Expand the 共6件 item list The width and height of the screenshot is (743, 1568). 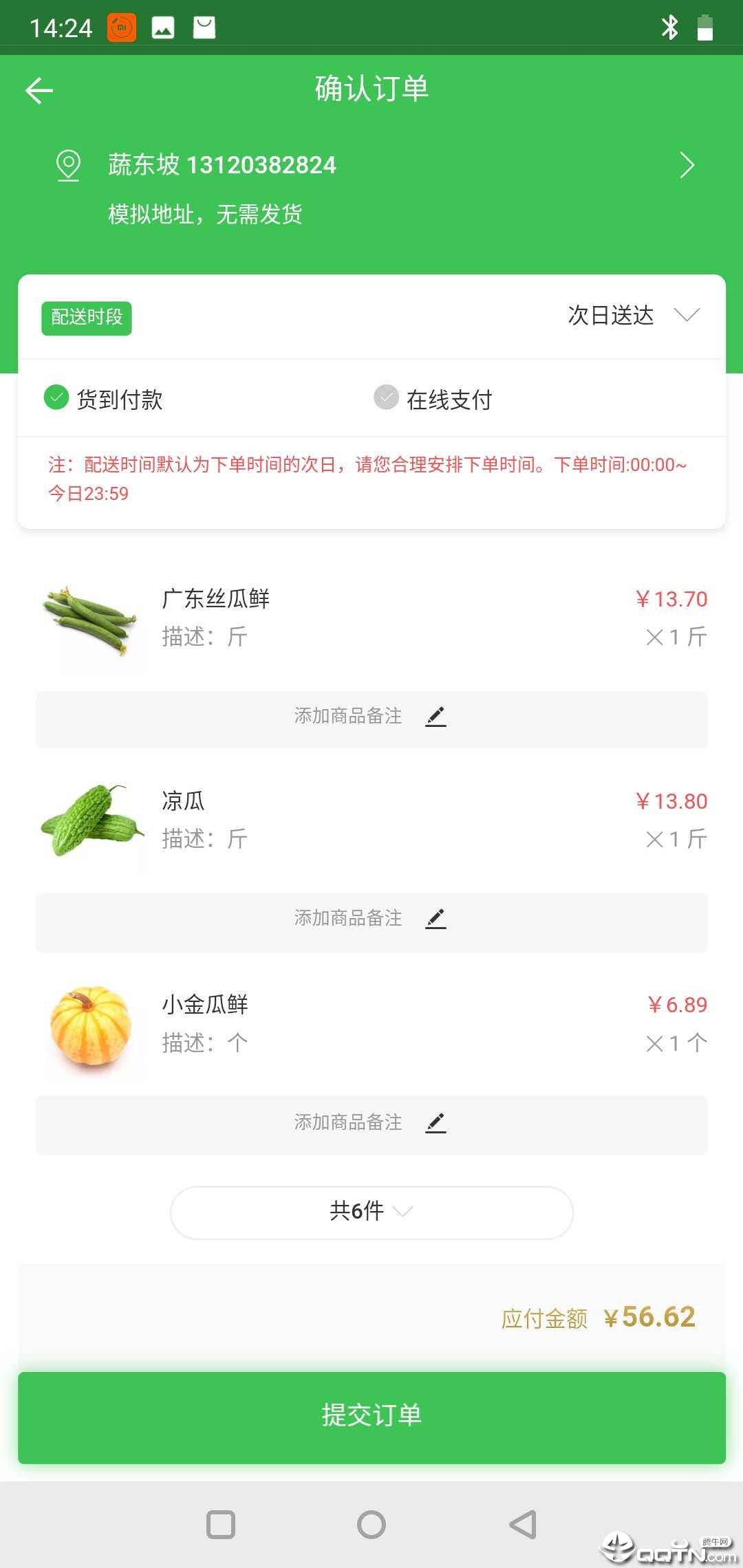[x=371, y=1212]
